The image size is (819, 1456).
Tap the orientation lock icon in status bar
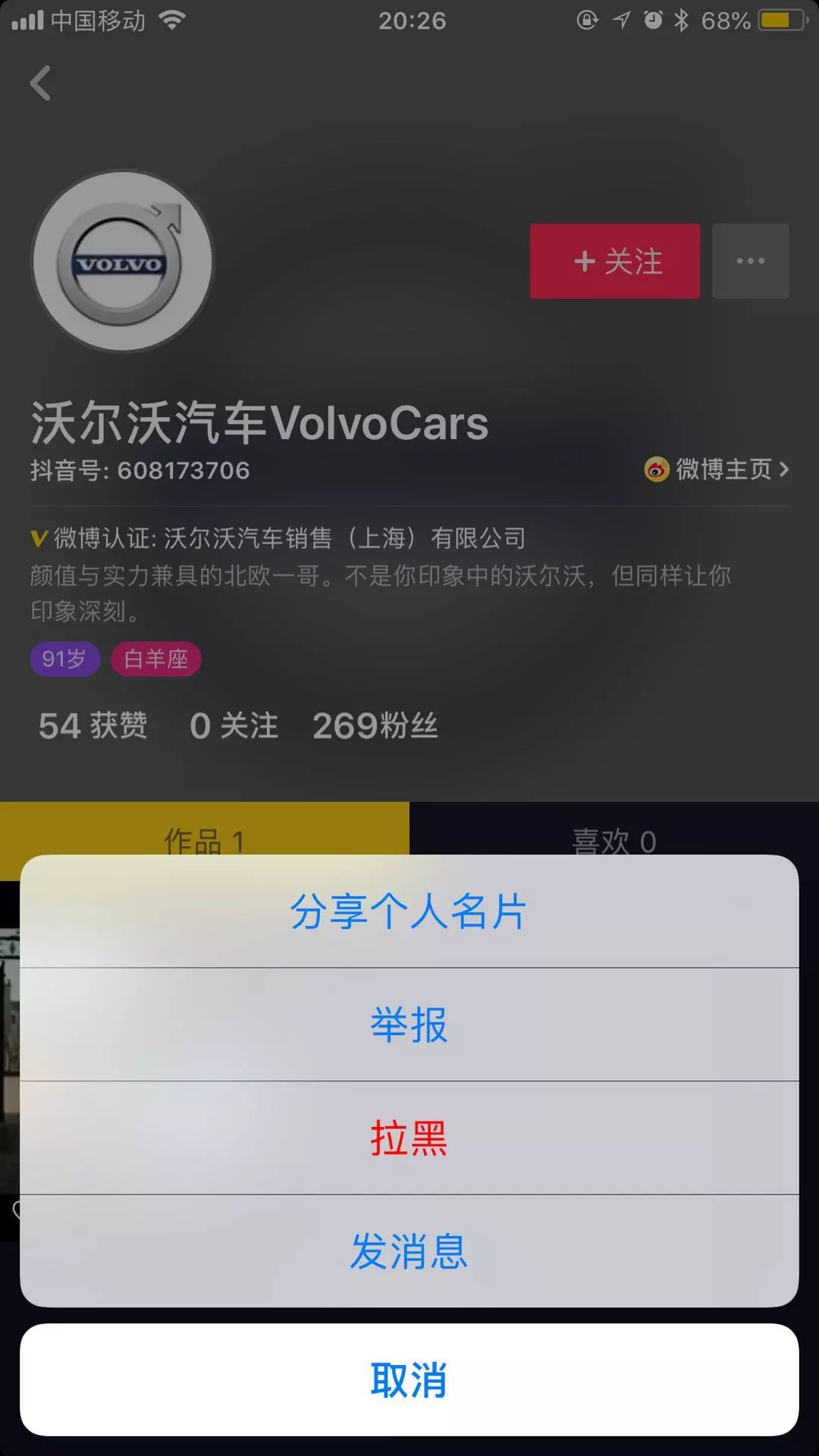(586, 20)
